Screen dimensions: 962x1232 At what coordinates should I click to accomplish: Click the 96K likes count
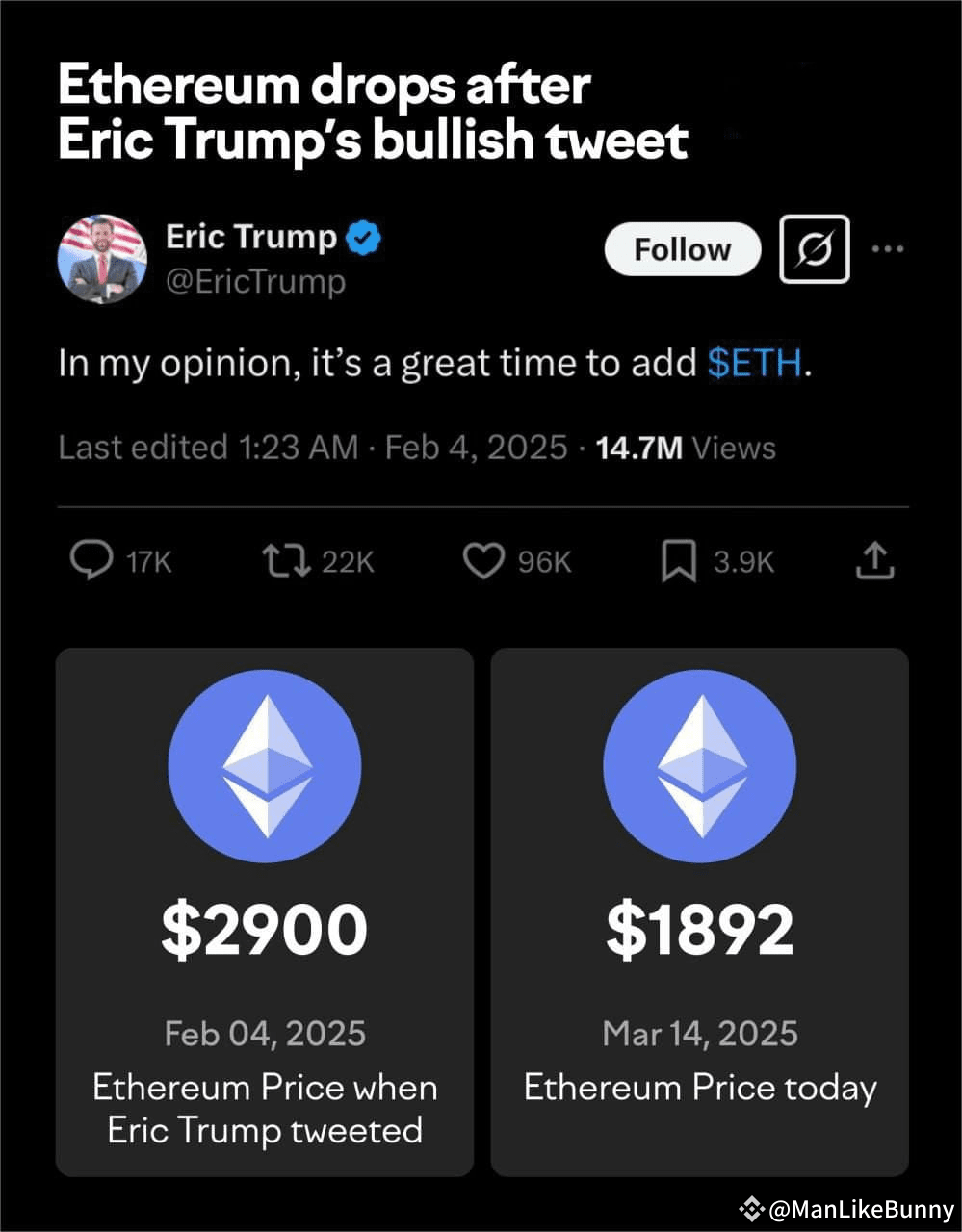(x=541, y=562)
